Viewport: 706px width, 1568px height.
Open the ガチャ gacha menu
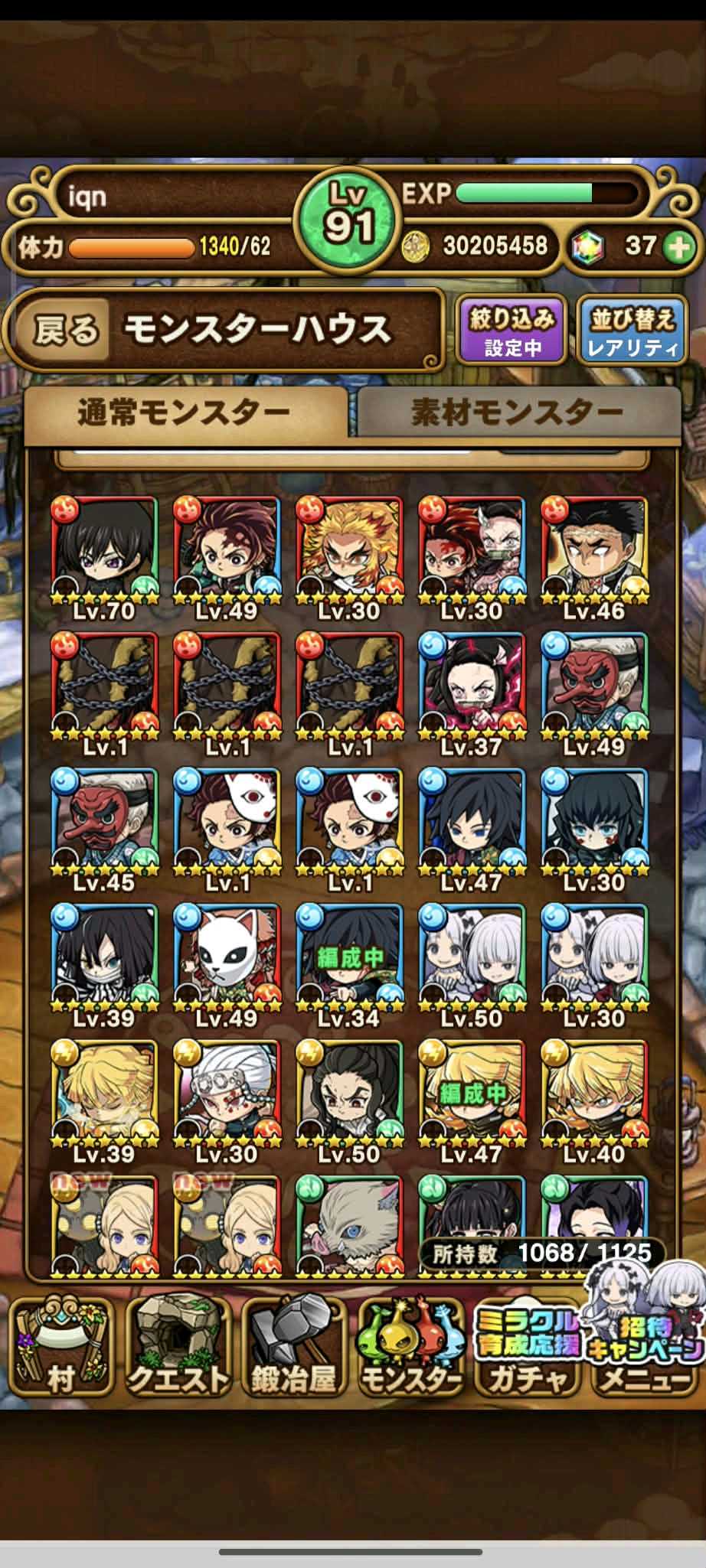point(525,1347)
